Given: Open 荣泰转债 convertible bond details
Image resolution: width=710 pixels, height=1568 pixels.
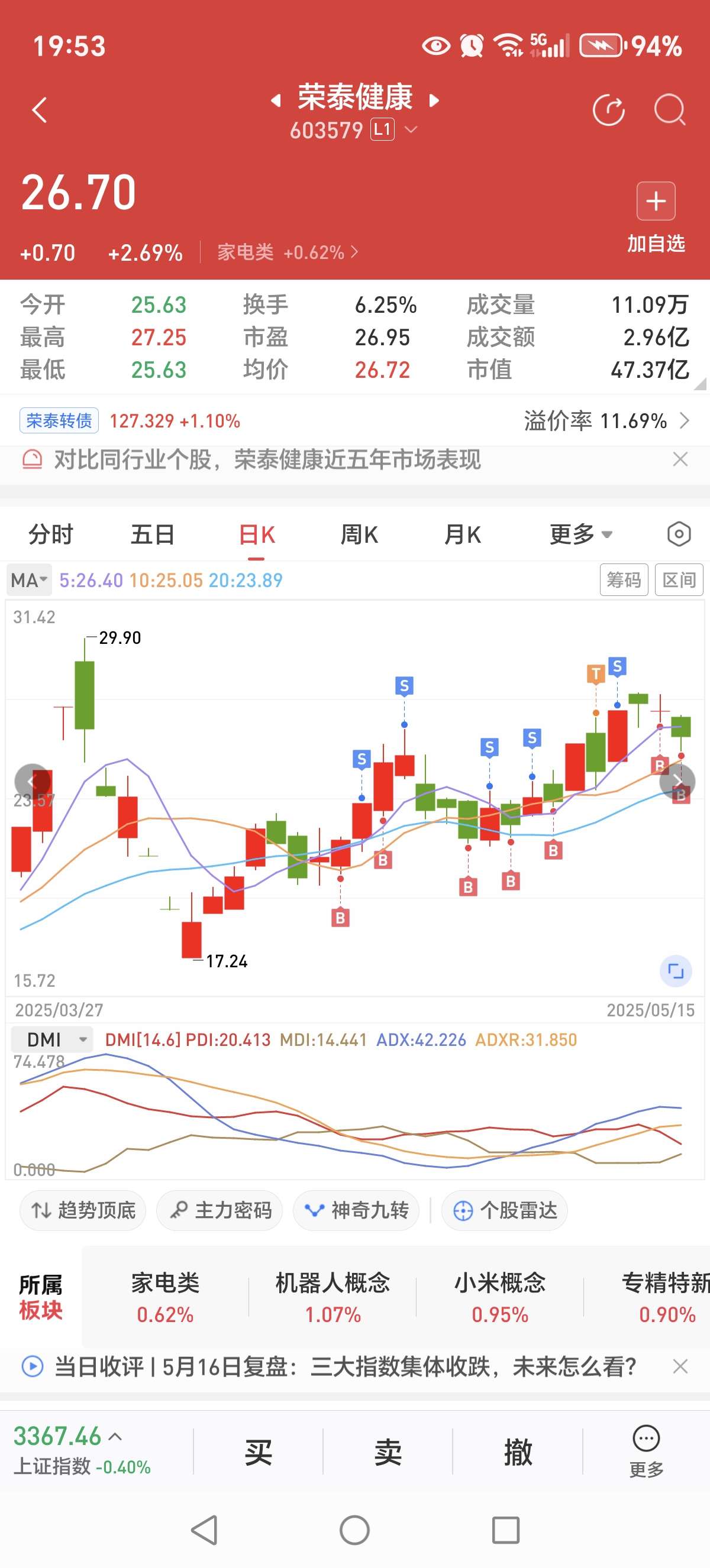Looking at the screenshot, I should tap(59, 420).
